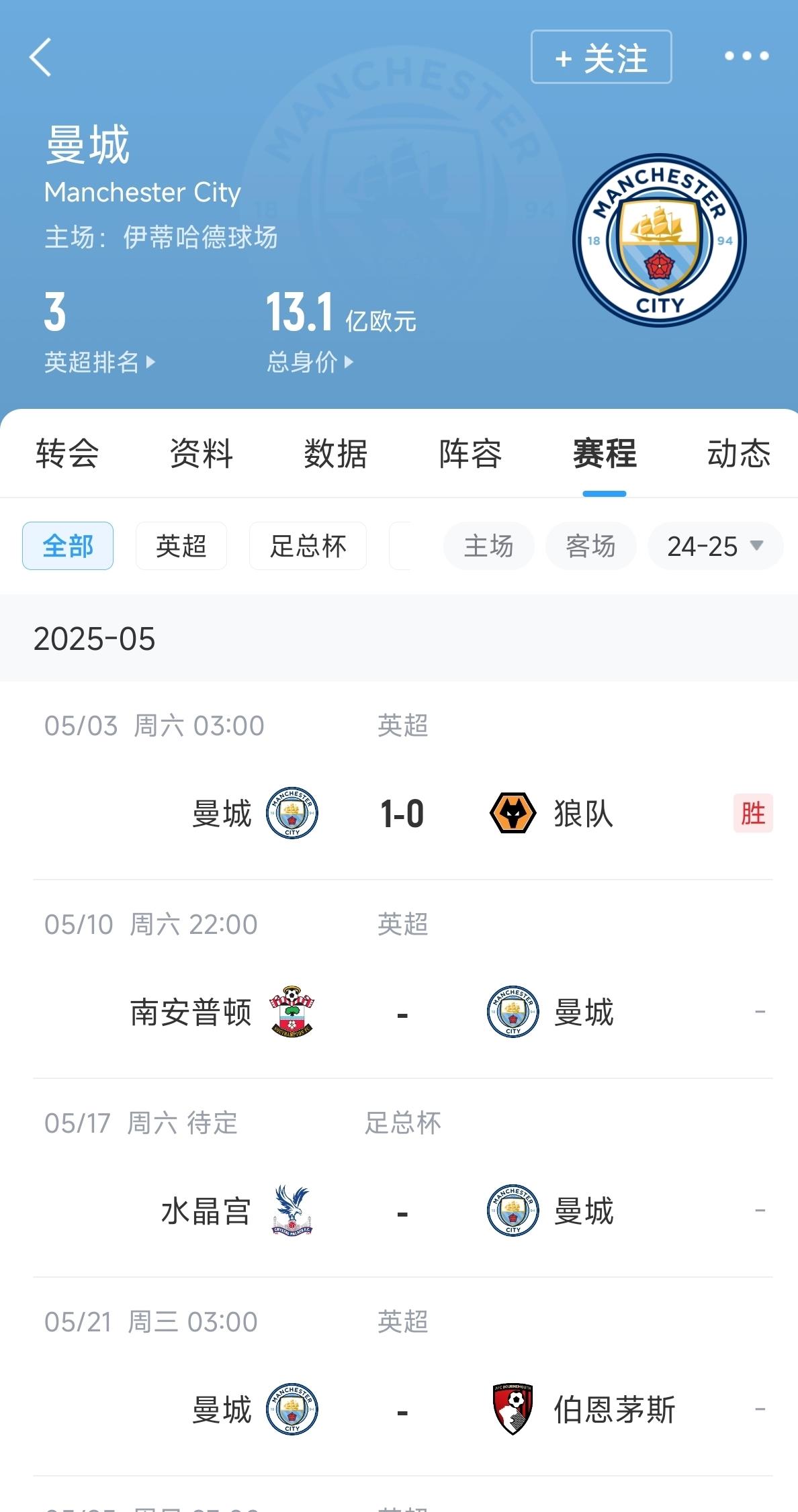The width and height of the screenshot is (798, 1512).
Task: Expand the 总身价 market value details
Action: coord(308,363)
